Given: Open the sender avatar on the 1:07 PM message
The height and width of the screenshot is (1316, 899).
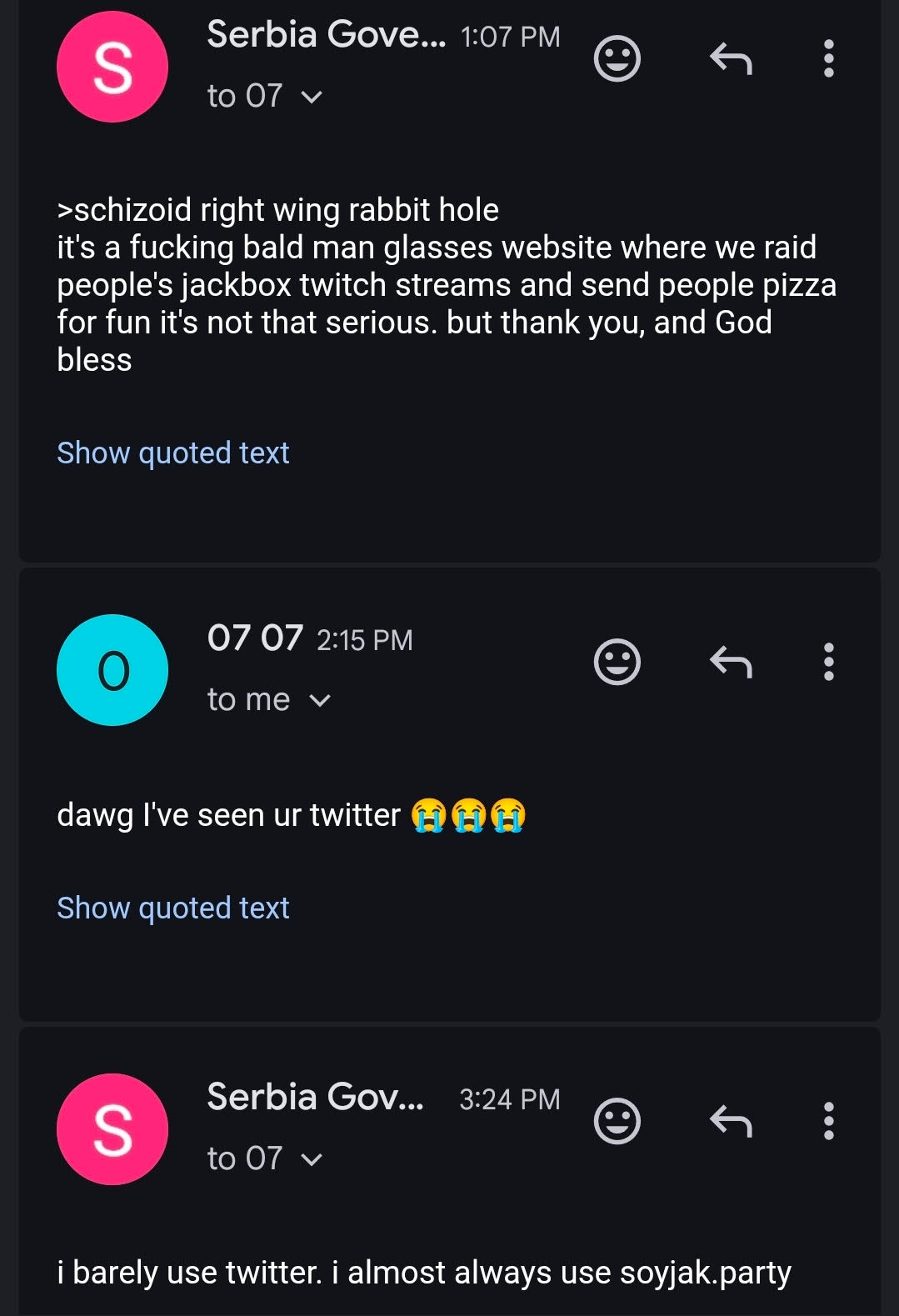Looking at the screenshot, I should click(112, 67).
